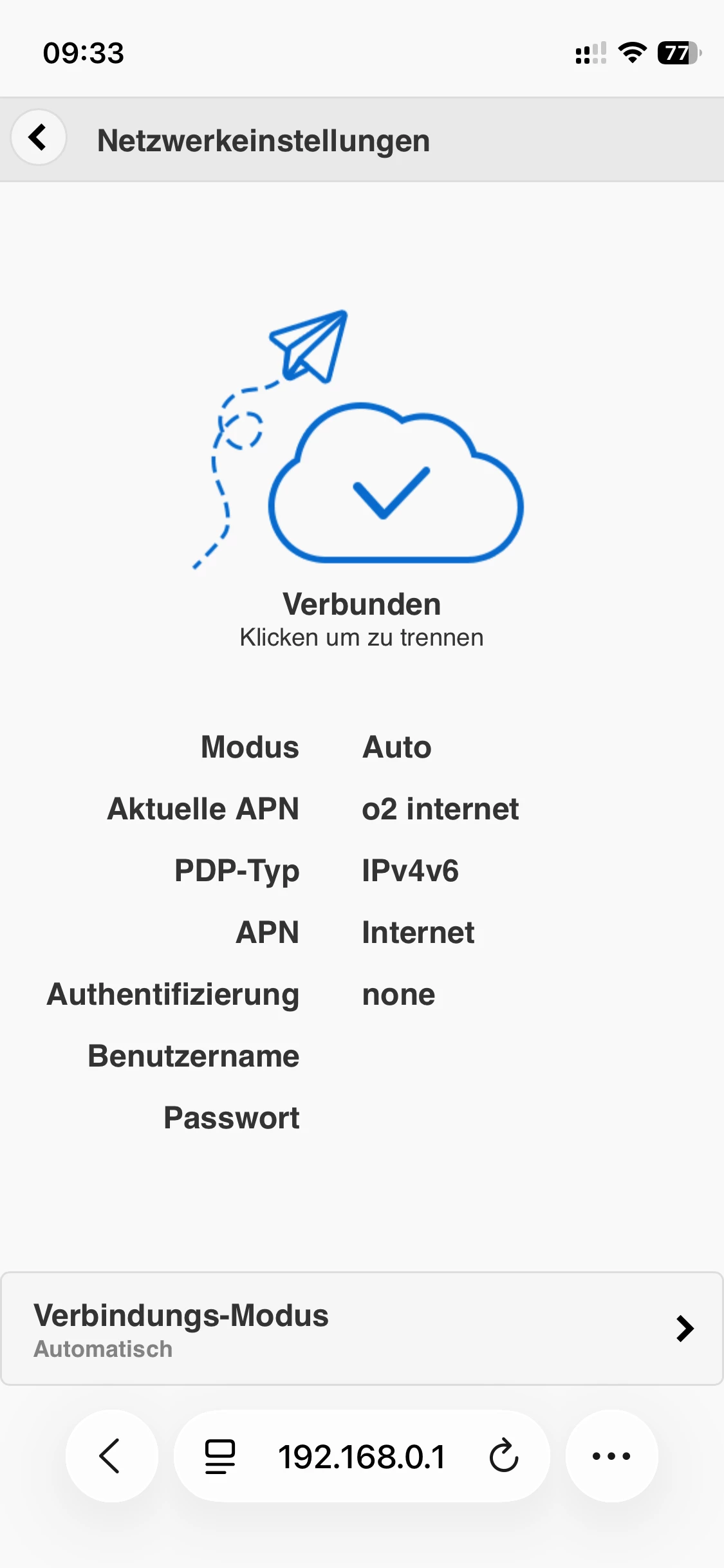Open the page options icon beside address
The height and width of the screenshot is (1568, 724).
[x=220, y=1456]
